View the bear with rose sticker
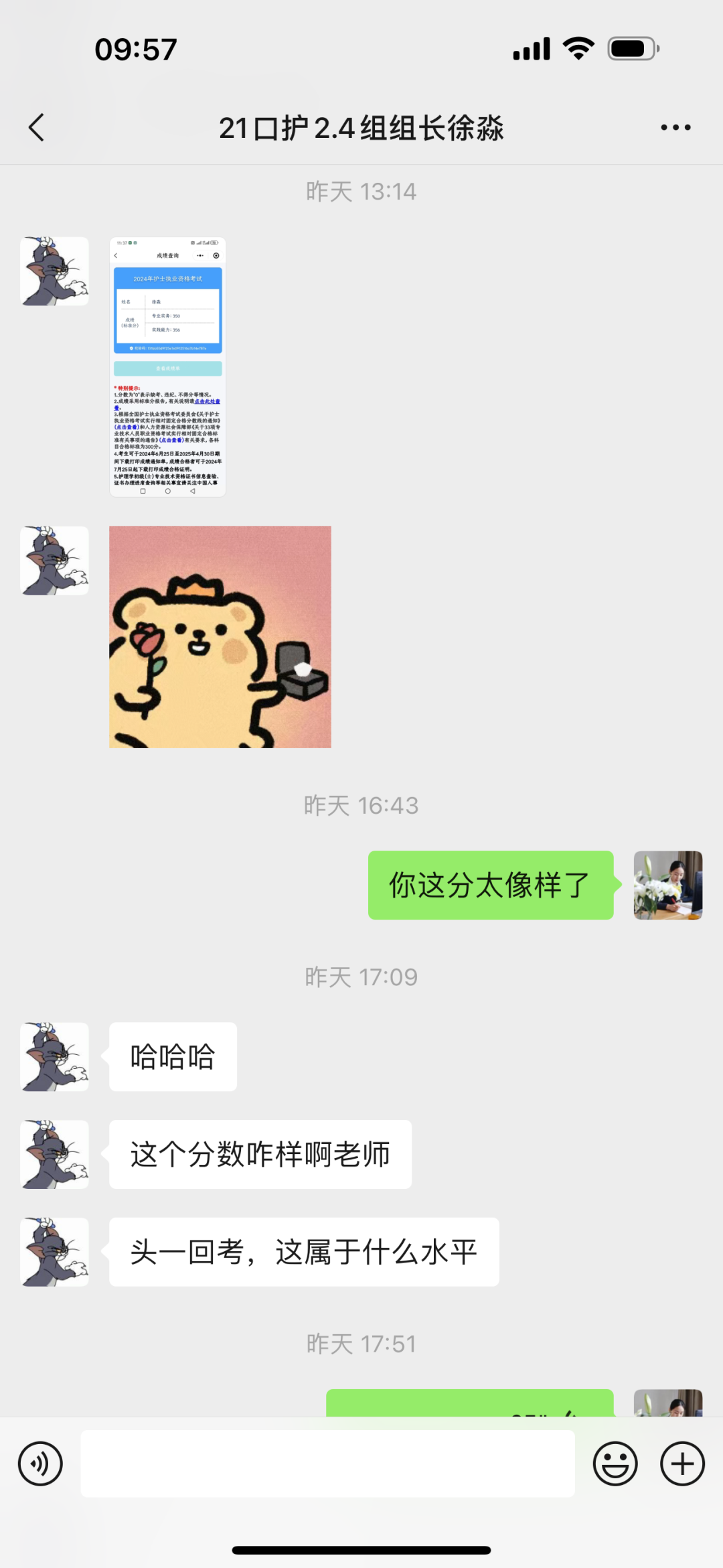 tap(220, 636)
